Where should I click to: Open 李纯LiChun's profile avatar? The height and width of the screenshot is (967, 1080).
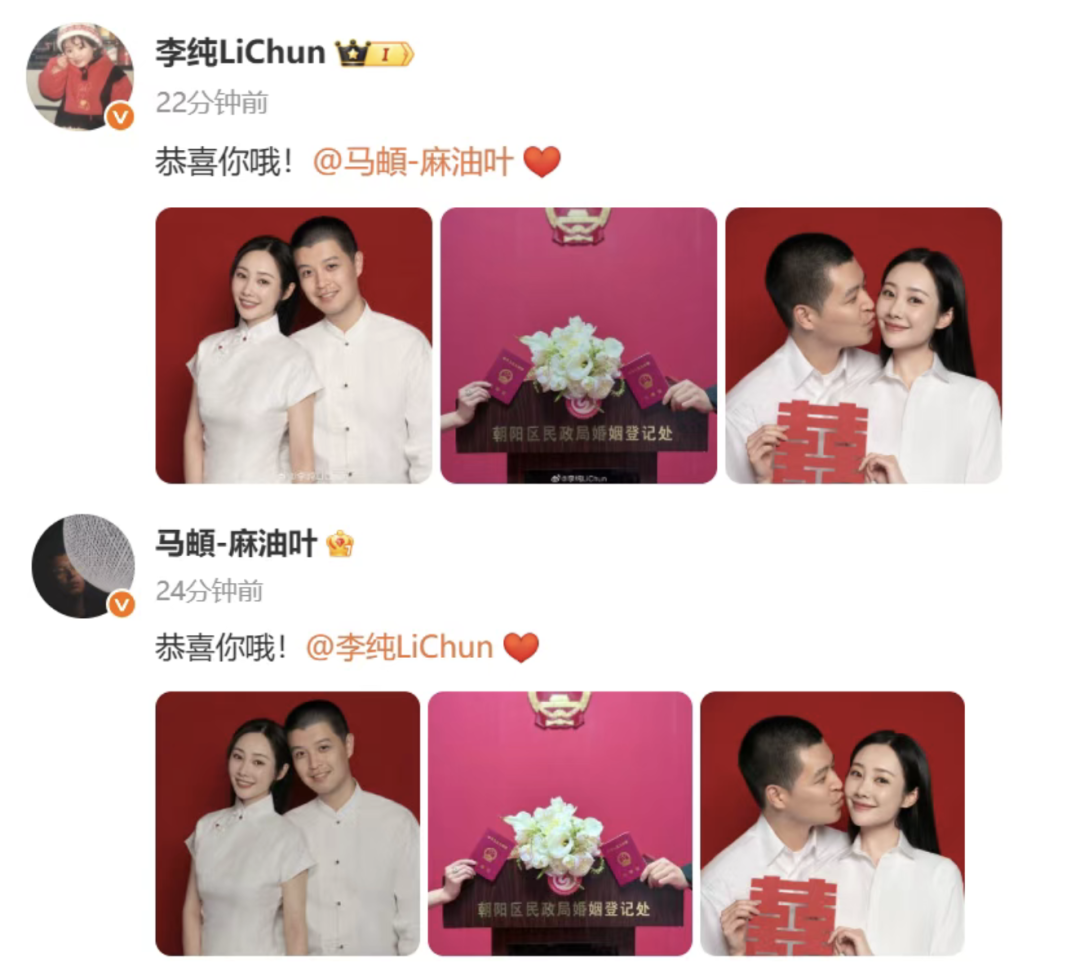[x=79, y=76]
